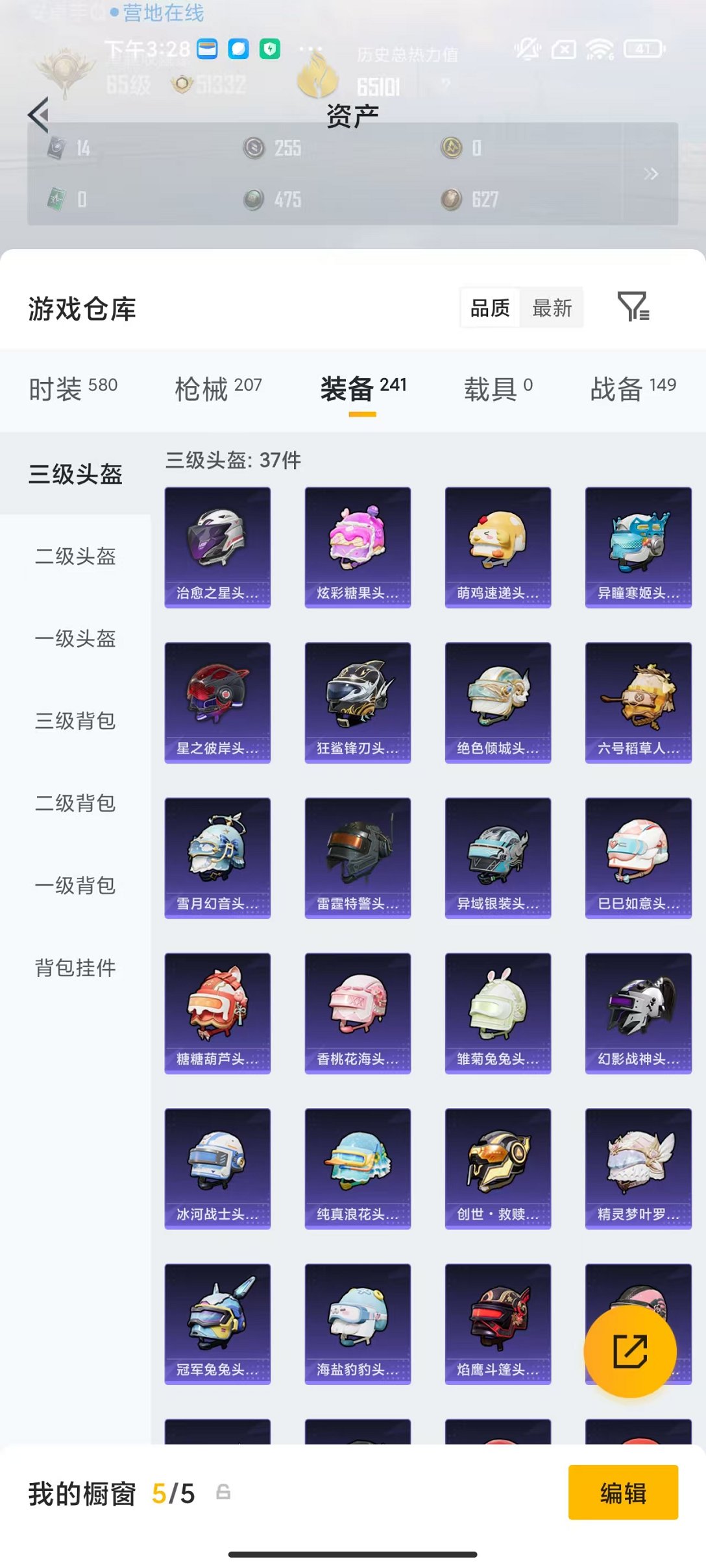706x1568 pixels.
Task: Tap the yellow floating share button
Action: (629, 1351)
